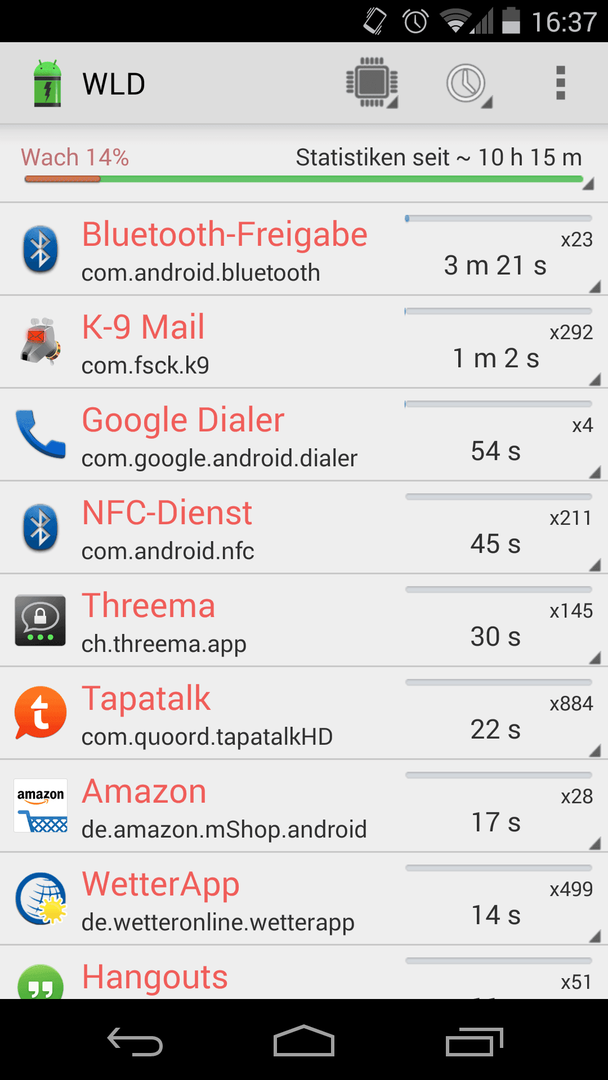Expand the Wach 14% statistics bar
This screenshot has width=608, height=1080.
(304, 167)
